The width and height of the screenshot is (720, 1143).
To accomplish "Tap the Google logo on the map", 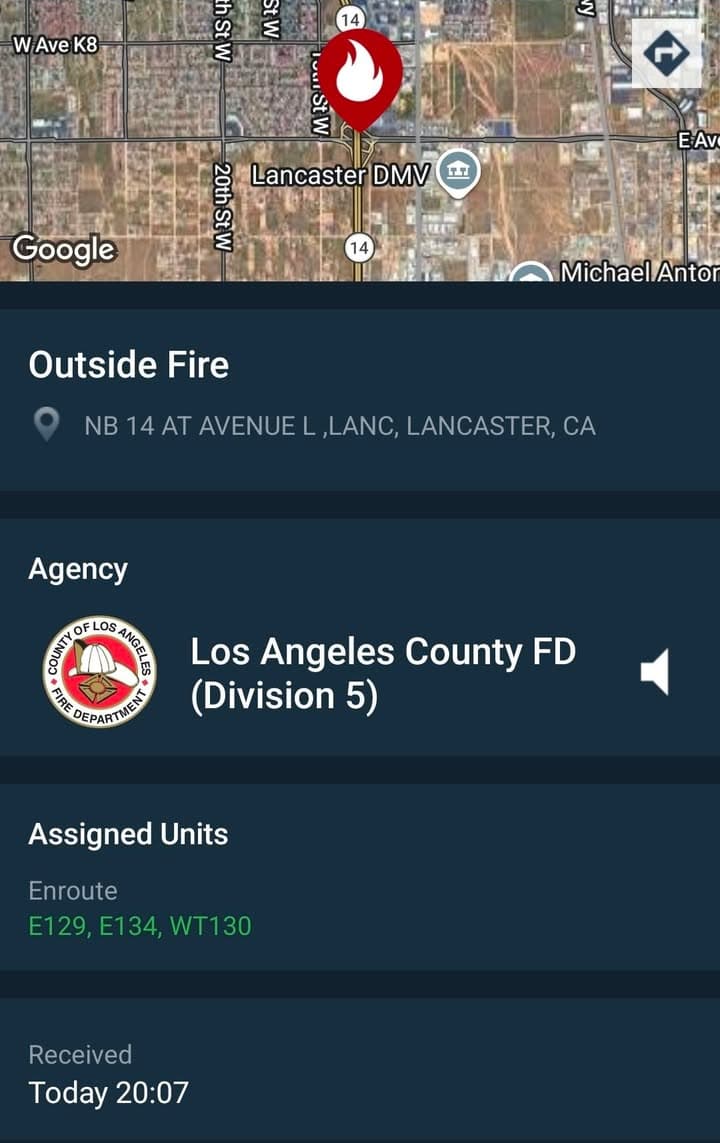I will click(x=64, y=249).
